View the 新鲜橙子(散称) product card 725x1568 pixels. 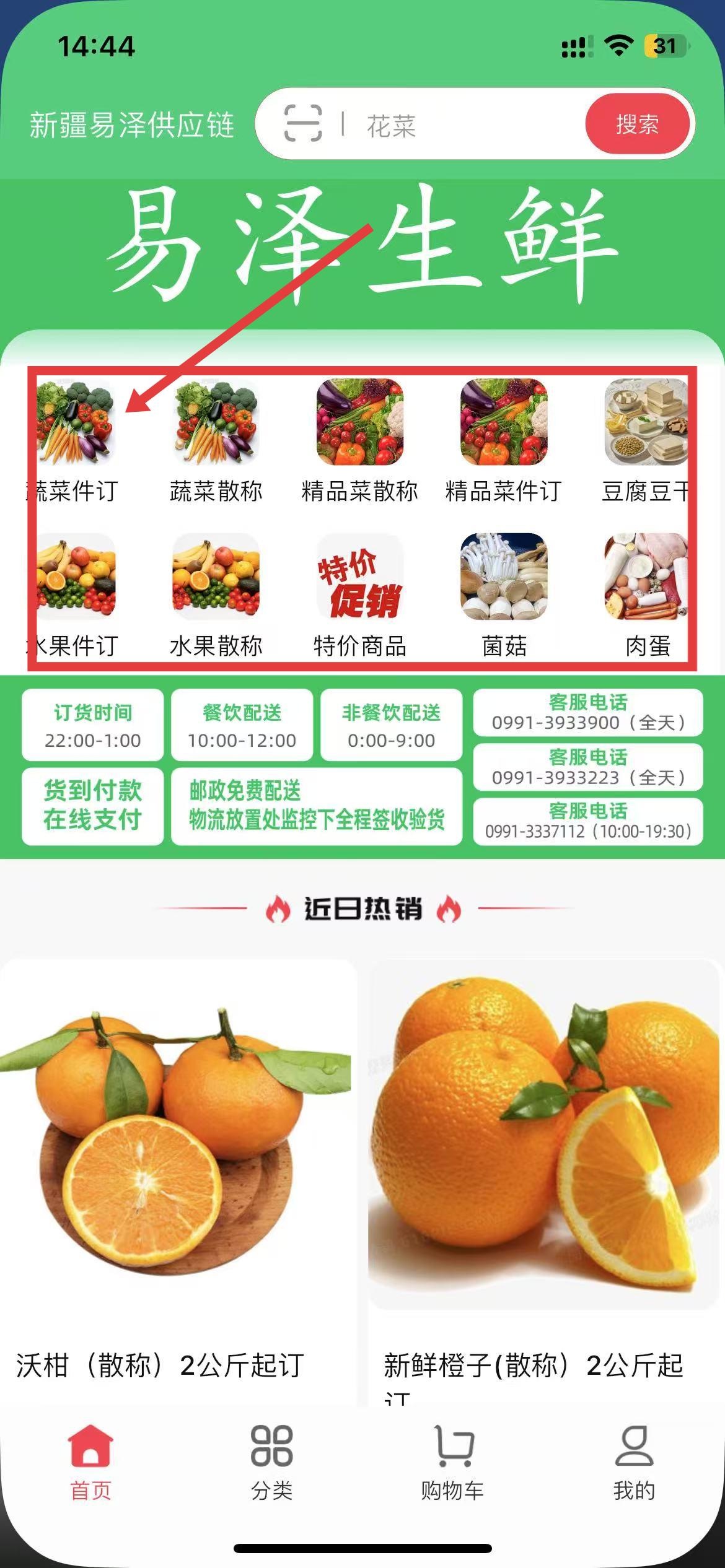(544, 1183)
